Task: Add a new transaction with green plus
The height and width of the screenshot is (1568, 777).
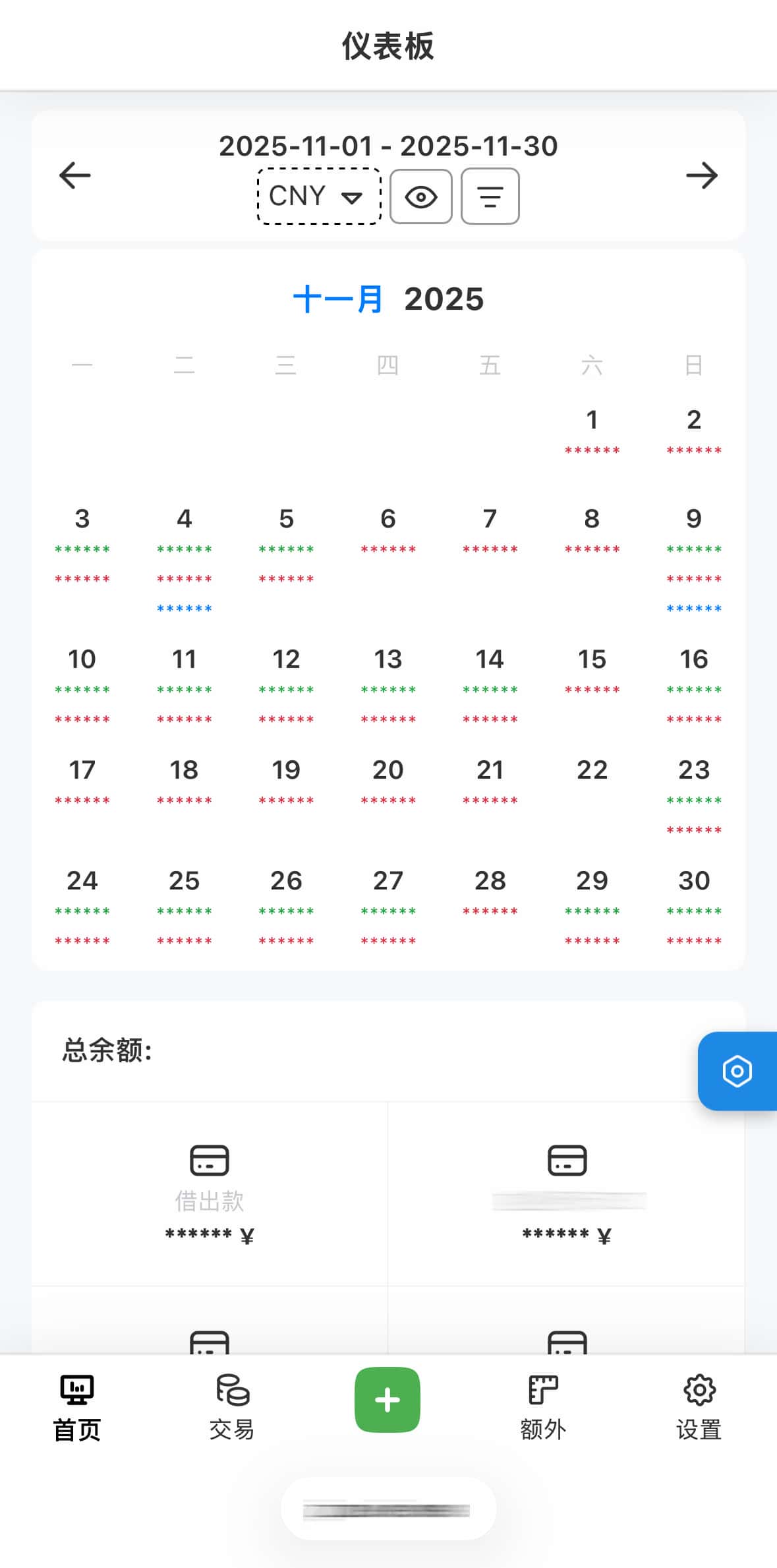Action: pyautogui.click(x=388, y=1399)
